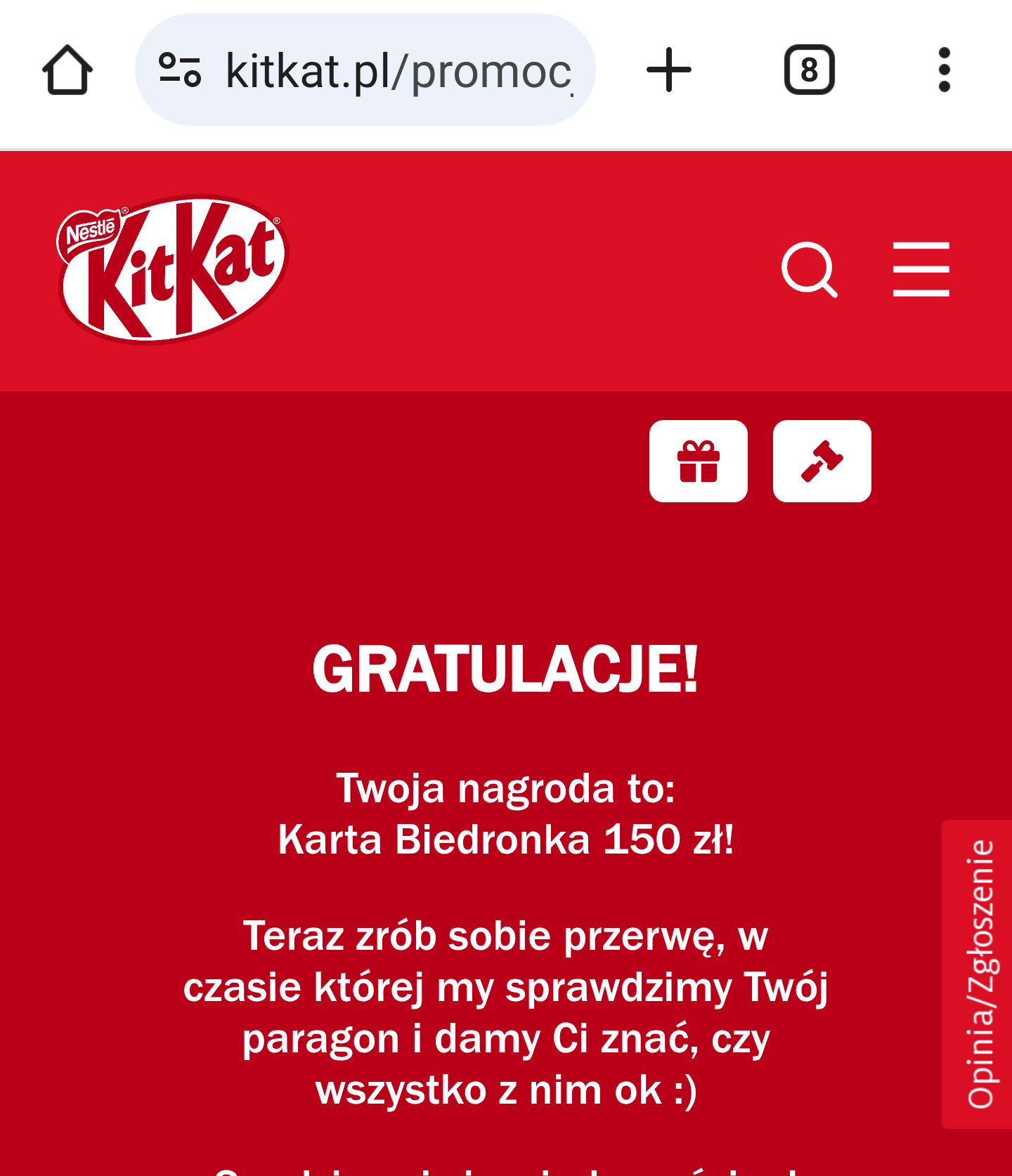Viewport: 1012px width, 1176px height.
Task: Open a new browser tab
Action: [668, 70]
